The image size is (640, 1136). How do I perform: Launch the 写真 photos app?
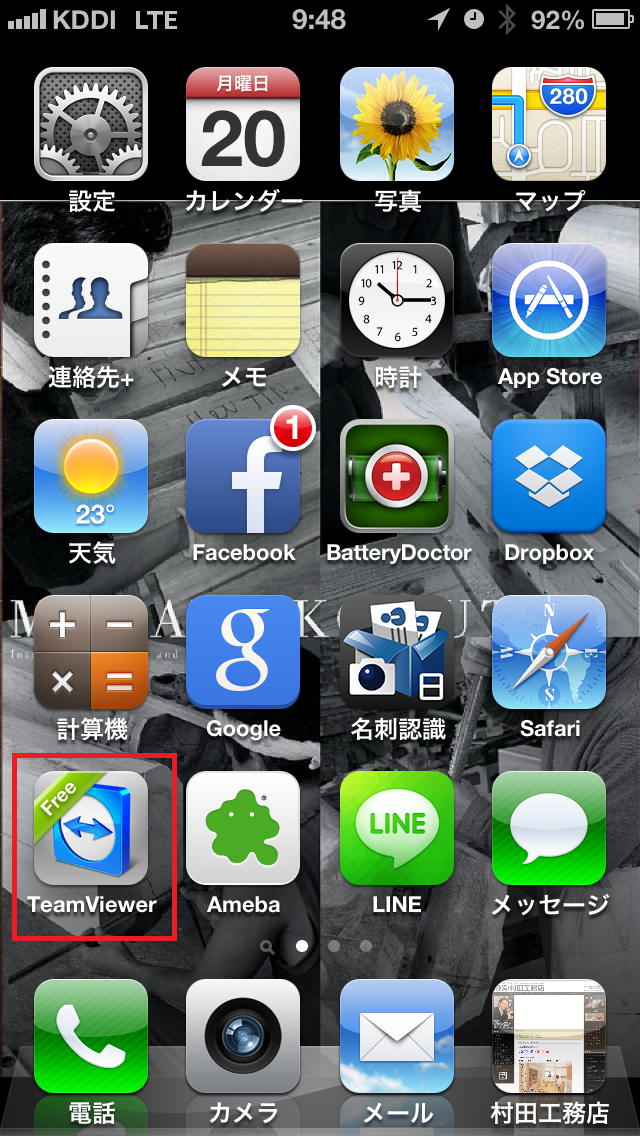397,124
